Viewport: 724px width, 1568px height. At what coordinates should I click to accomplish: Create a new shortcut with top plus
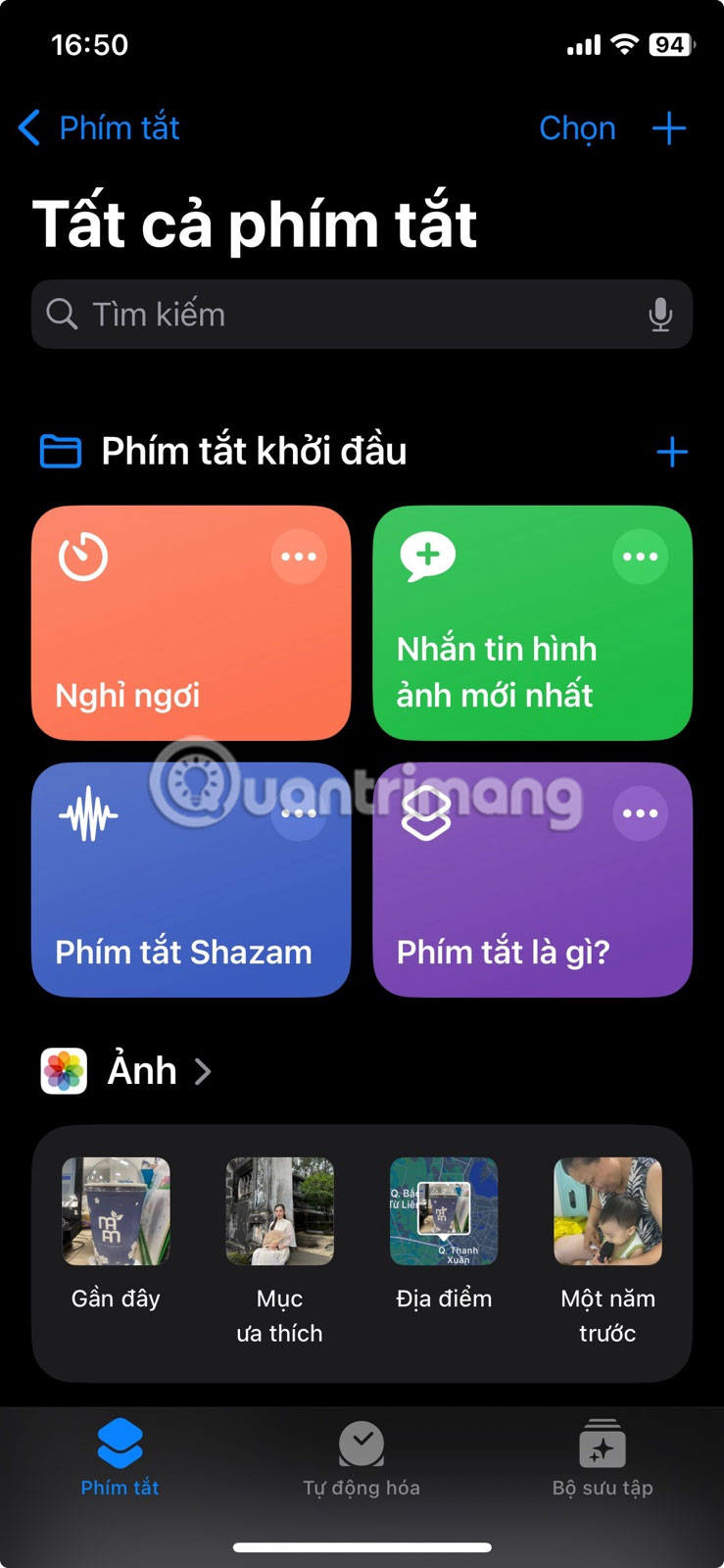point(669,128)
